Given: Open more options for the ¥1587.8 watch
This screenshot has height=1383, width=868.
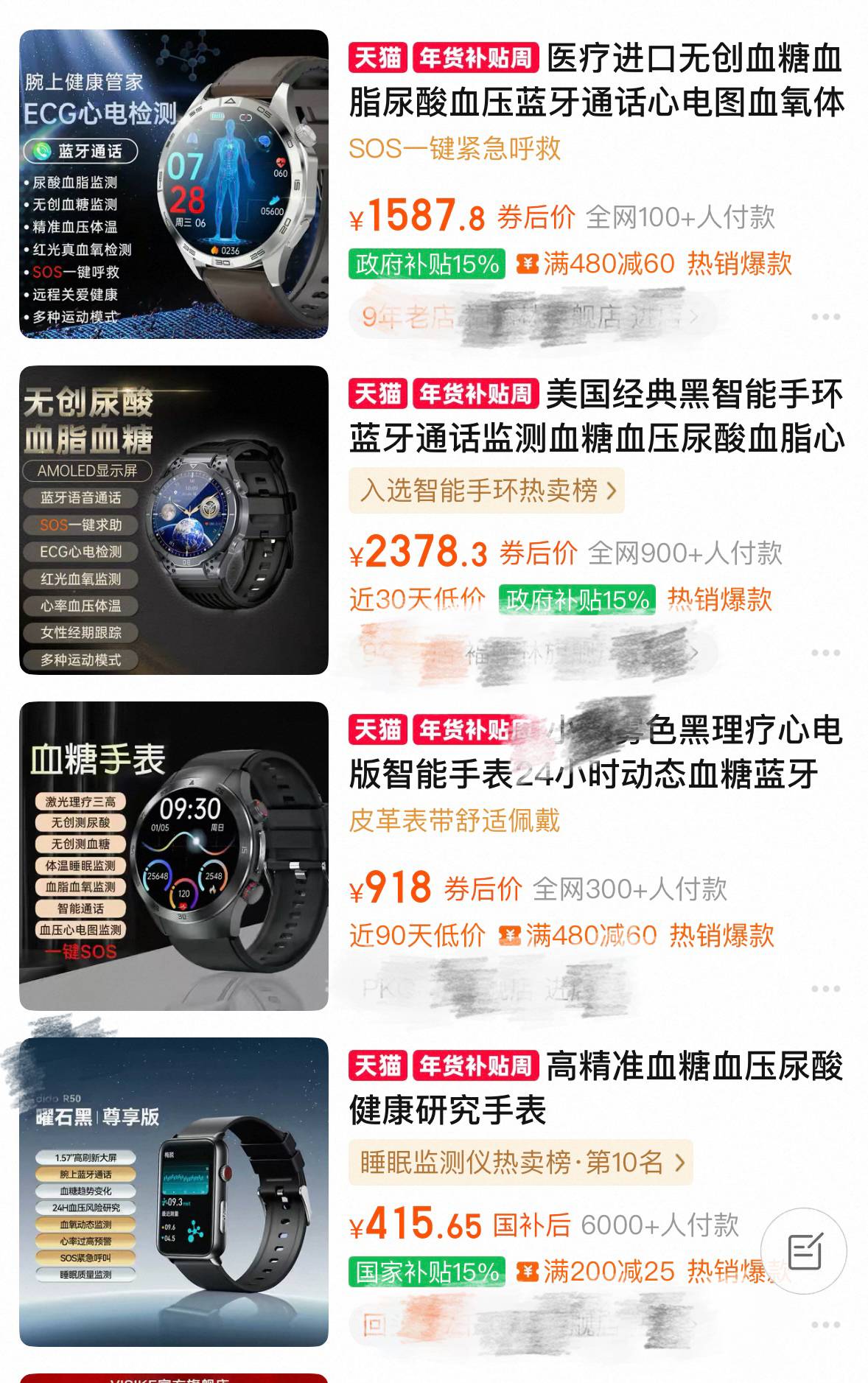Looking at the screenshot, I should pyautogui.click(x=825, y=317).
